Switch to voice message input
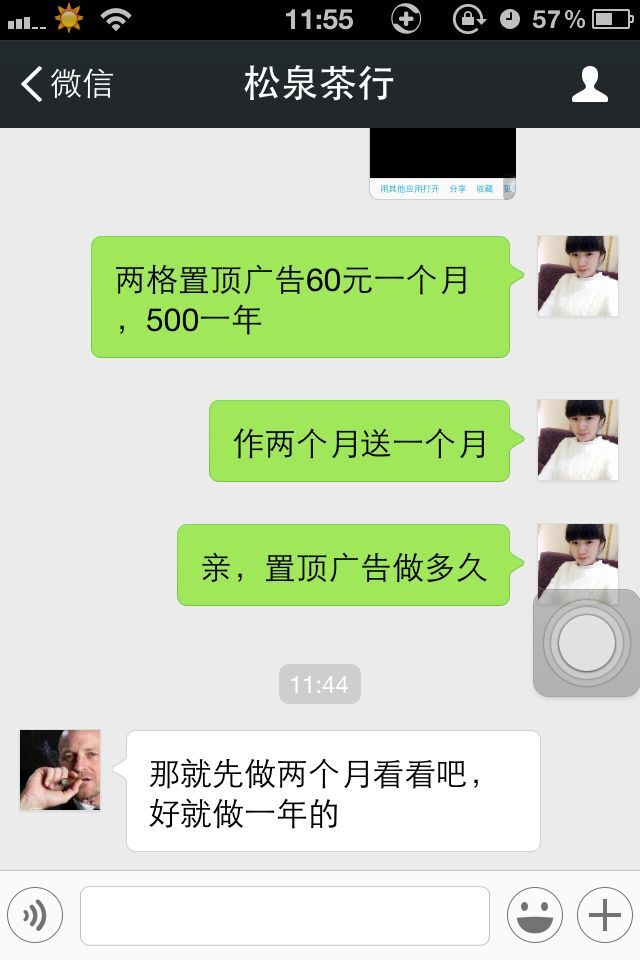This screenshot has height=960, width=640. point(35,915)
